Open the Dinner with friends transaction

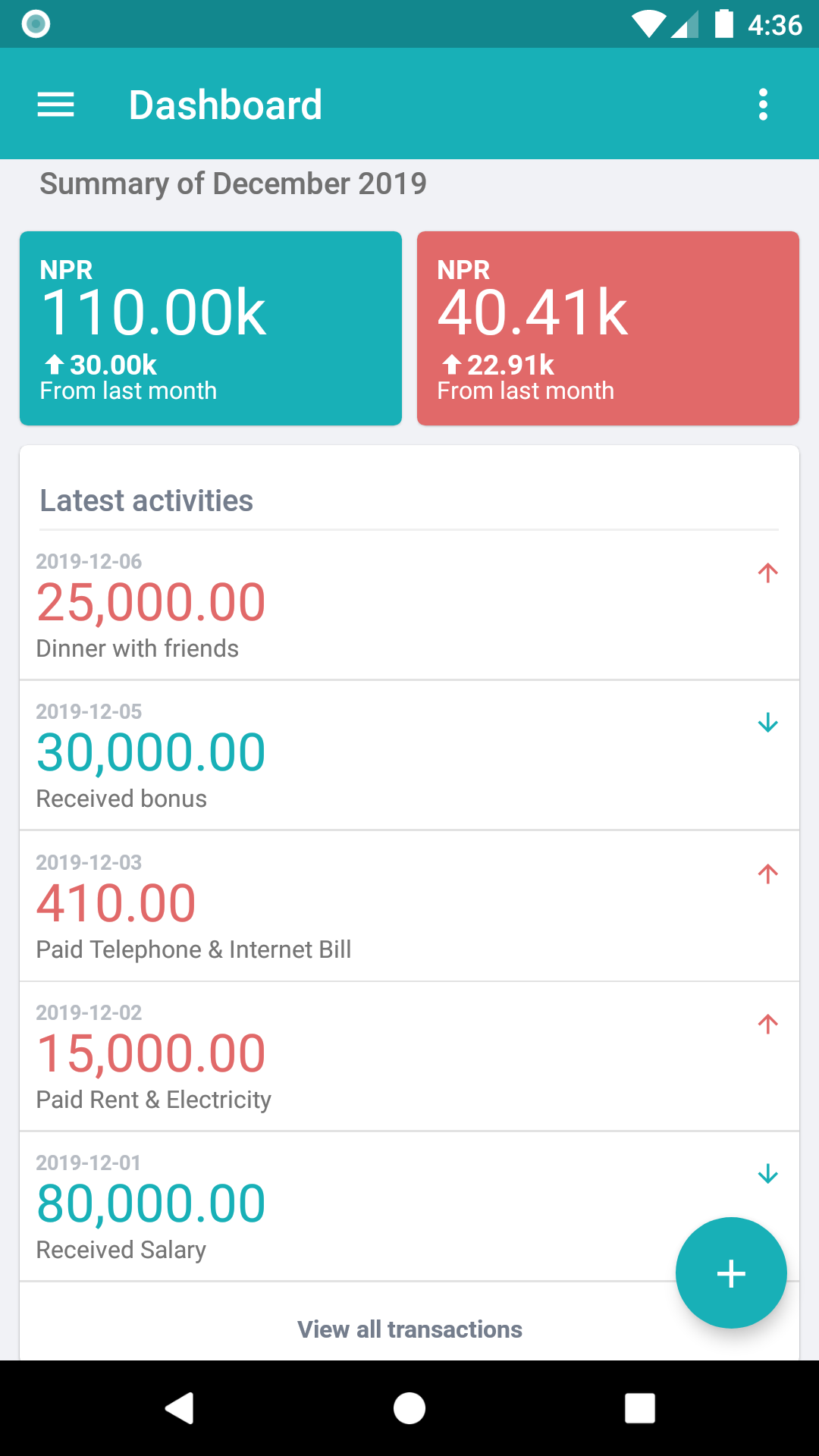click(409, 605)
